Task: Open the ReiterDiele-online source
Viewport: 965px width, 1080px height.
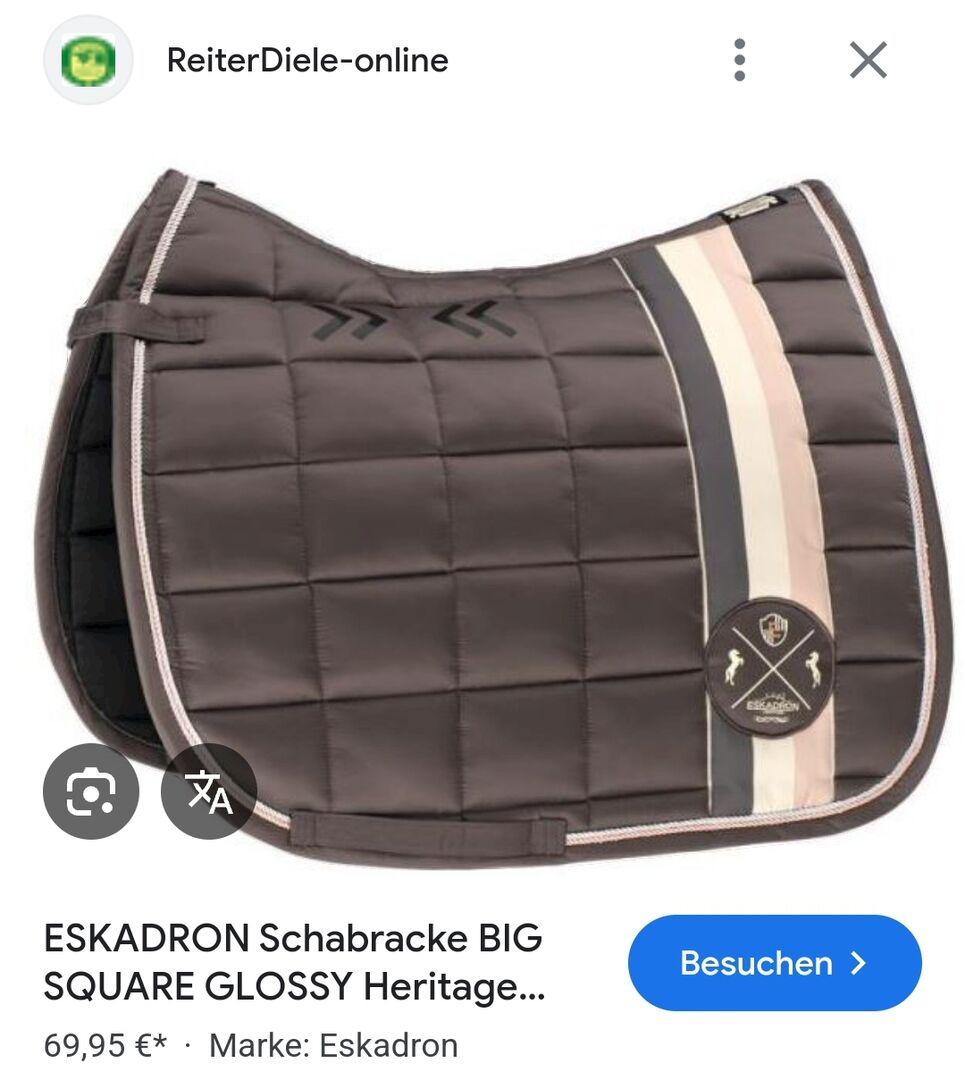Action: coord(306,60)
